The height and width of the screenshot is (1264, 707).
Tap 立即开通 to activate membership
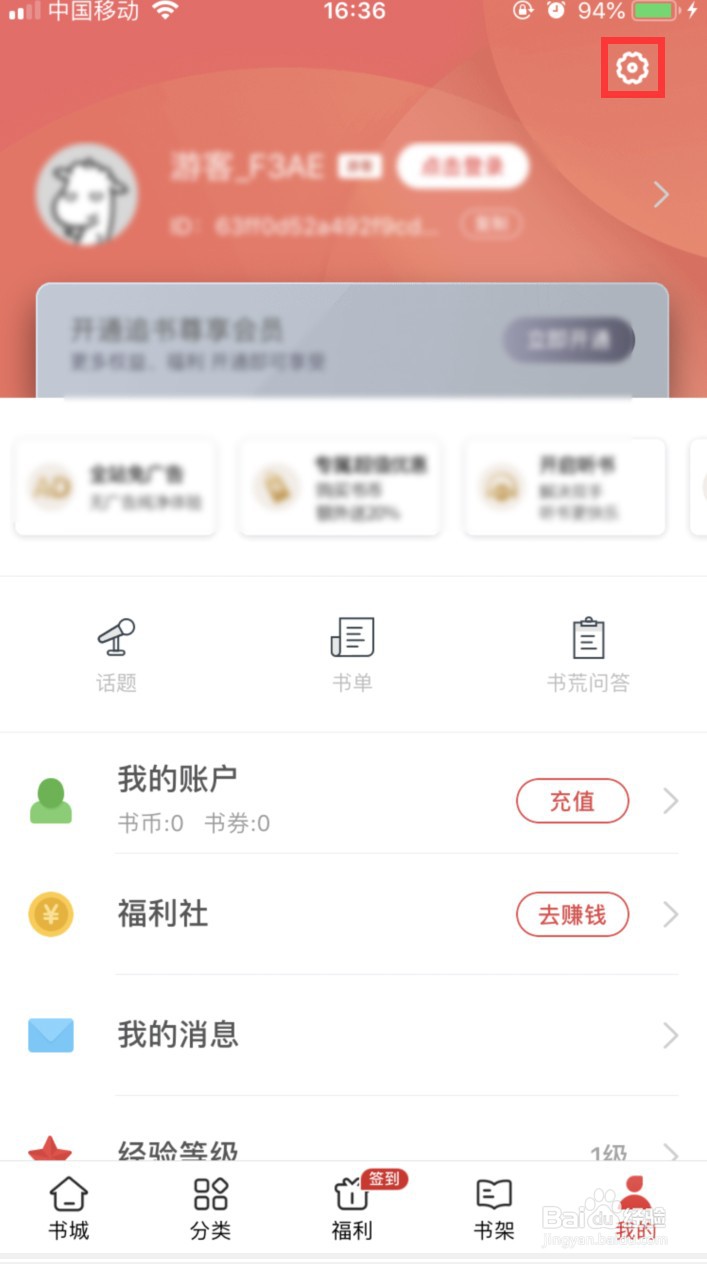point(568,340)
